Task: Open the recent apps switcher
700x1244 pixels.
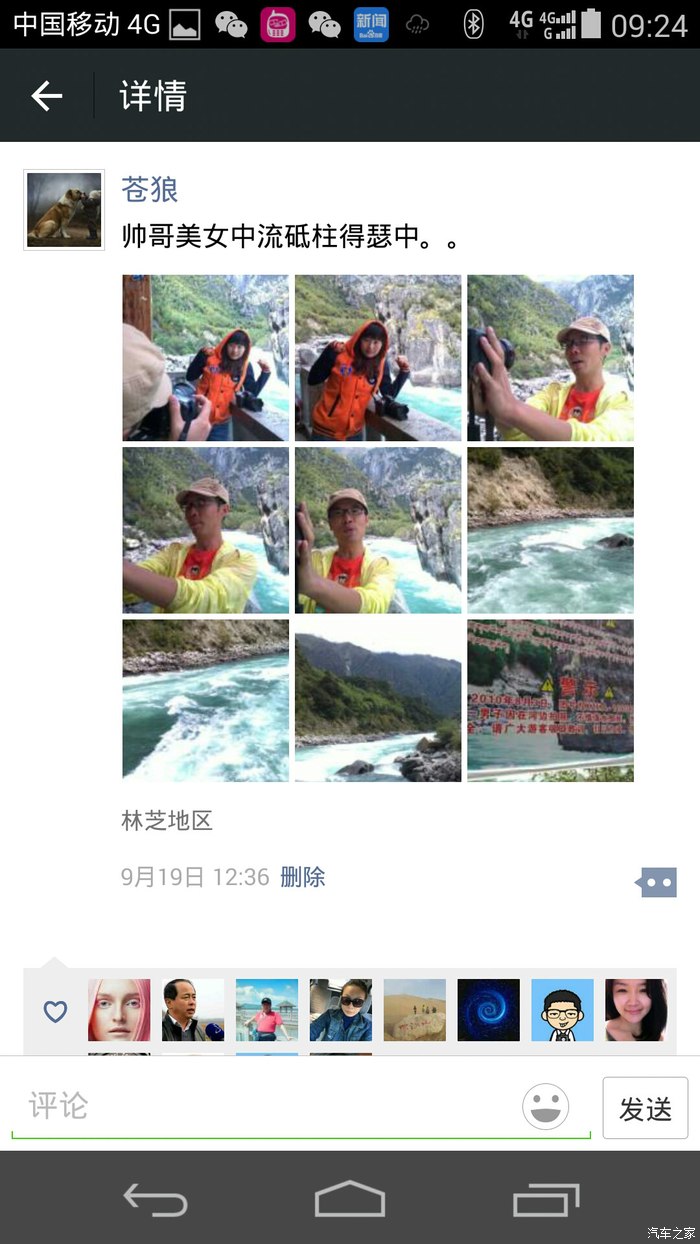Action: point(545,1198)
